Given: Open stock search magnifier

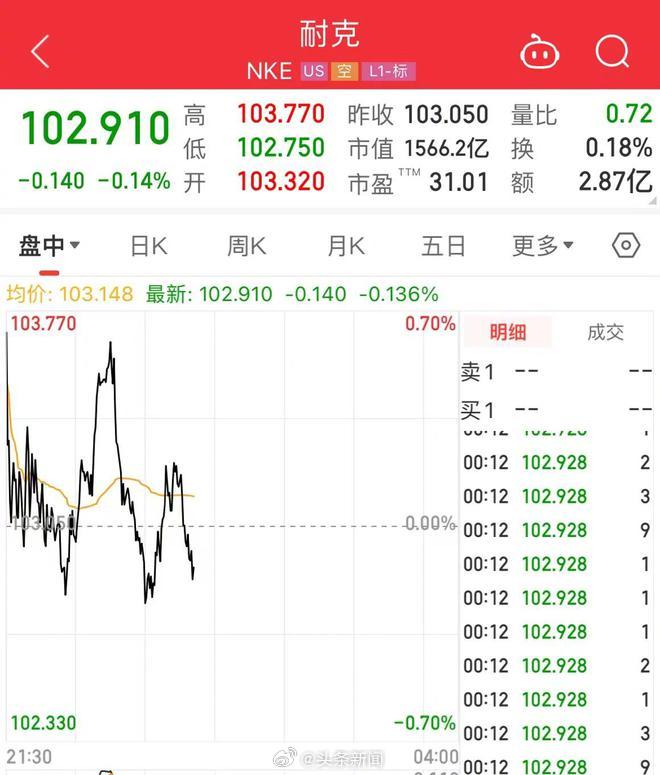Looking at the screenshot, I should (611, 51).
